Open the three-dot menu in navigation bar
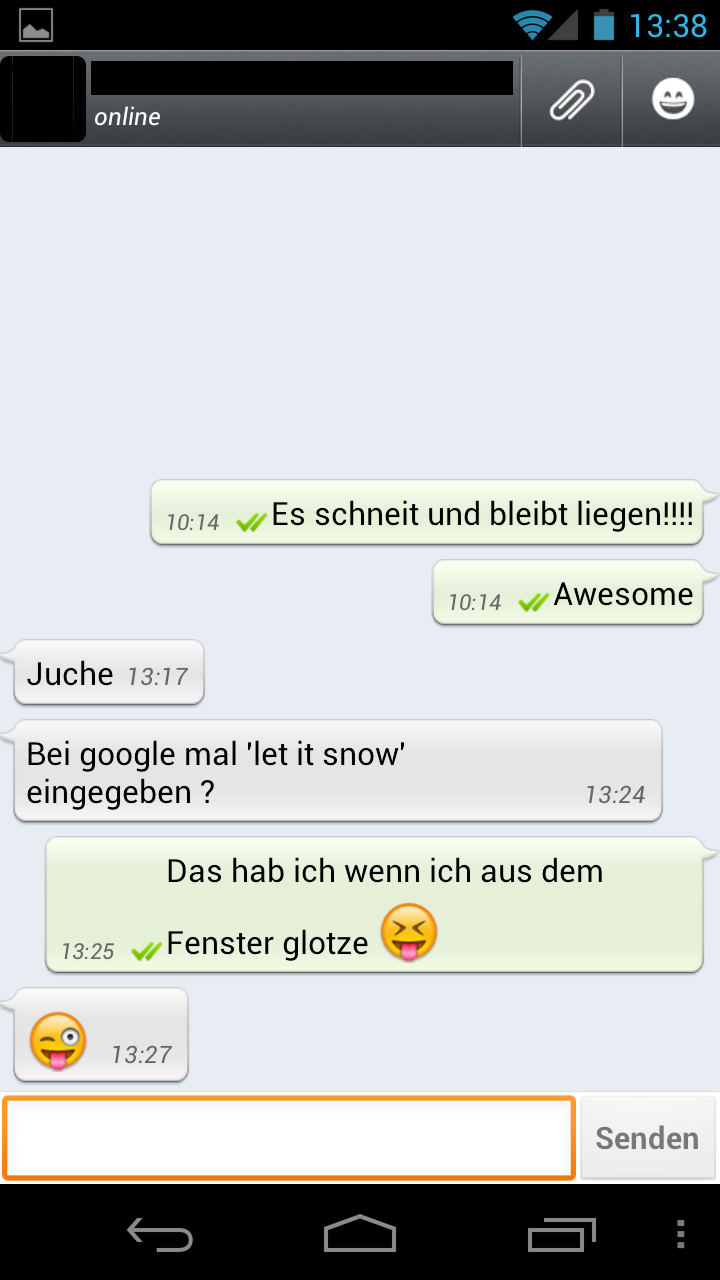The image size is (720, 1280). (681, 1234)
